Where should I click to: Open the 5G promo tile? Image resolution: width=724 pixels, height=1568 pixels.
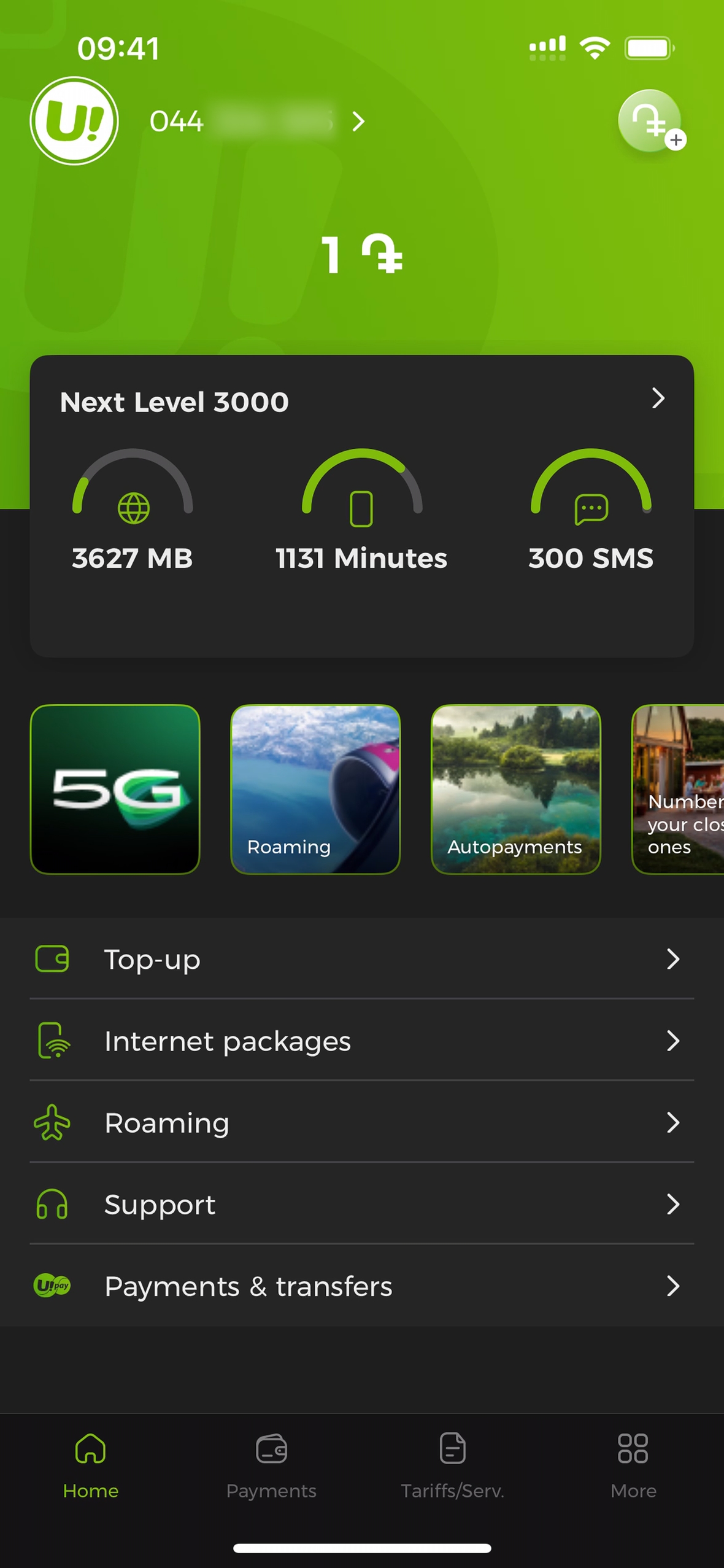115,789
